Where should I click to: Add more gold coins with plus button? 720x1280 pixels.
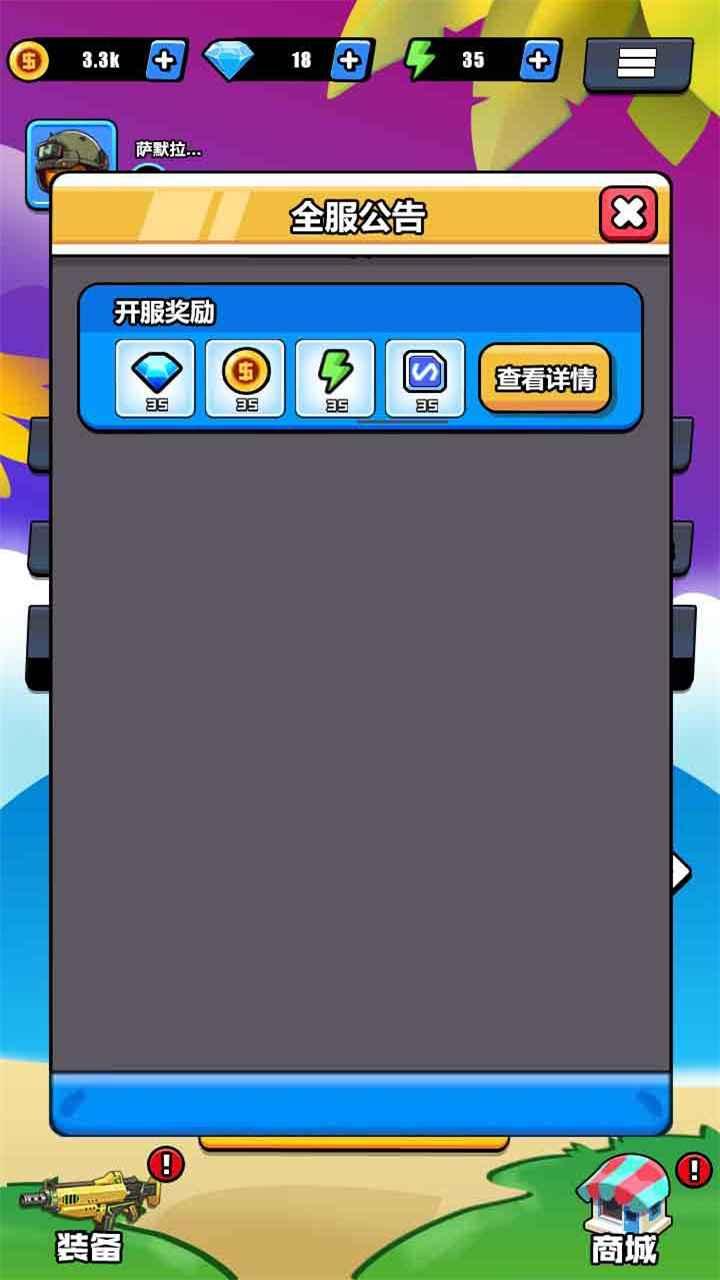(x=165, y=60)
